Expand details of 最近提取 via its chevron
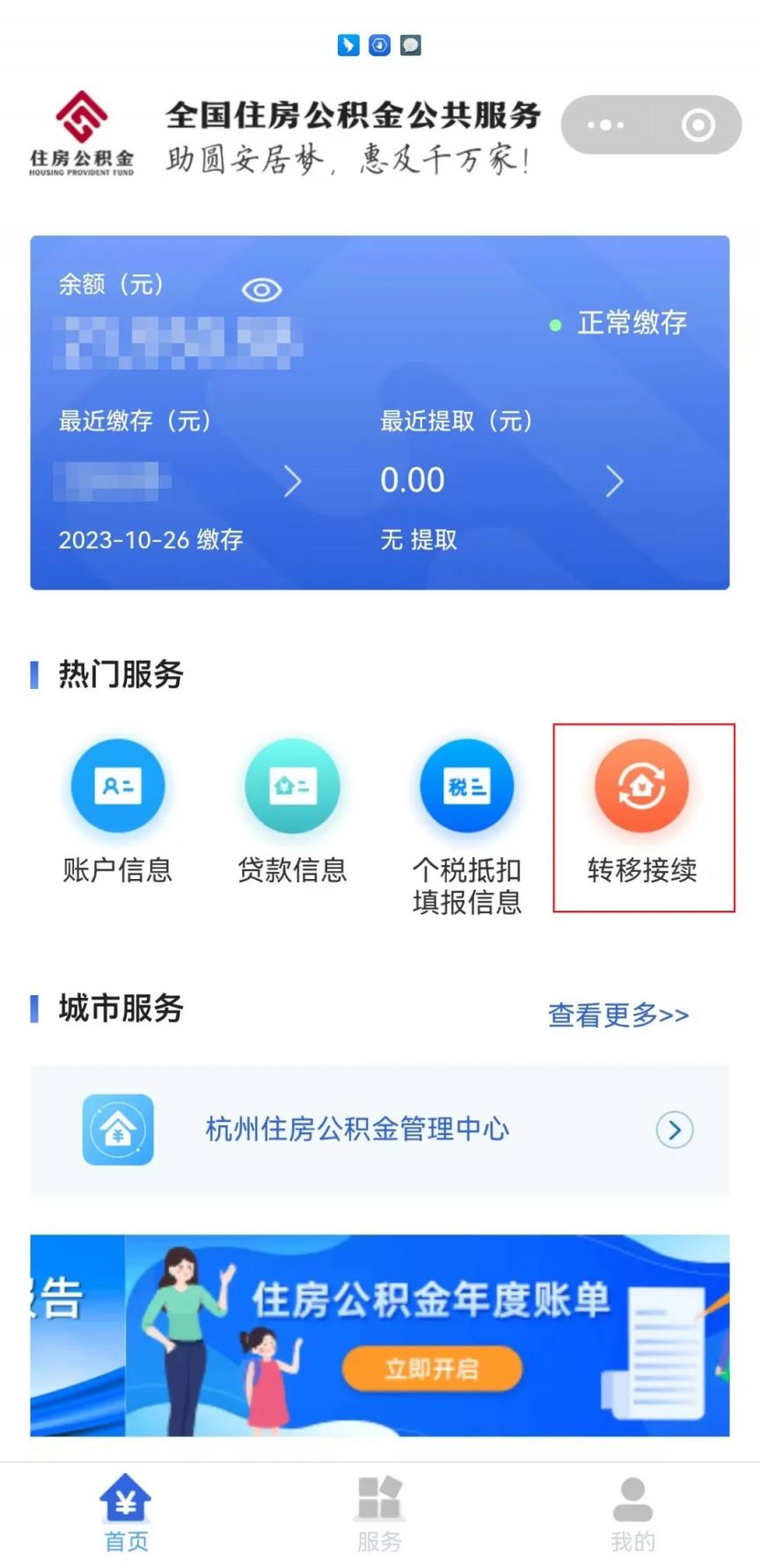This screenshot has width=760, height=1568. point(615,481)
